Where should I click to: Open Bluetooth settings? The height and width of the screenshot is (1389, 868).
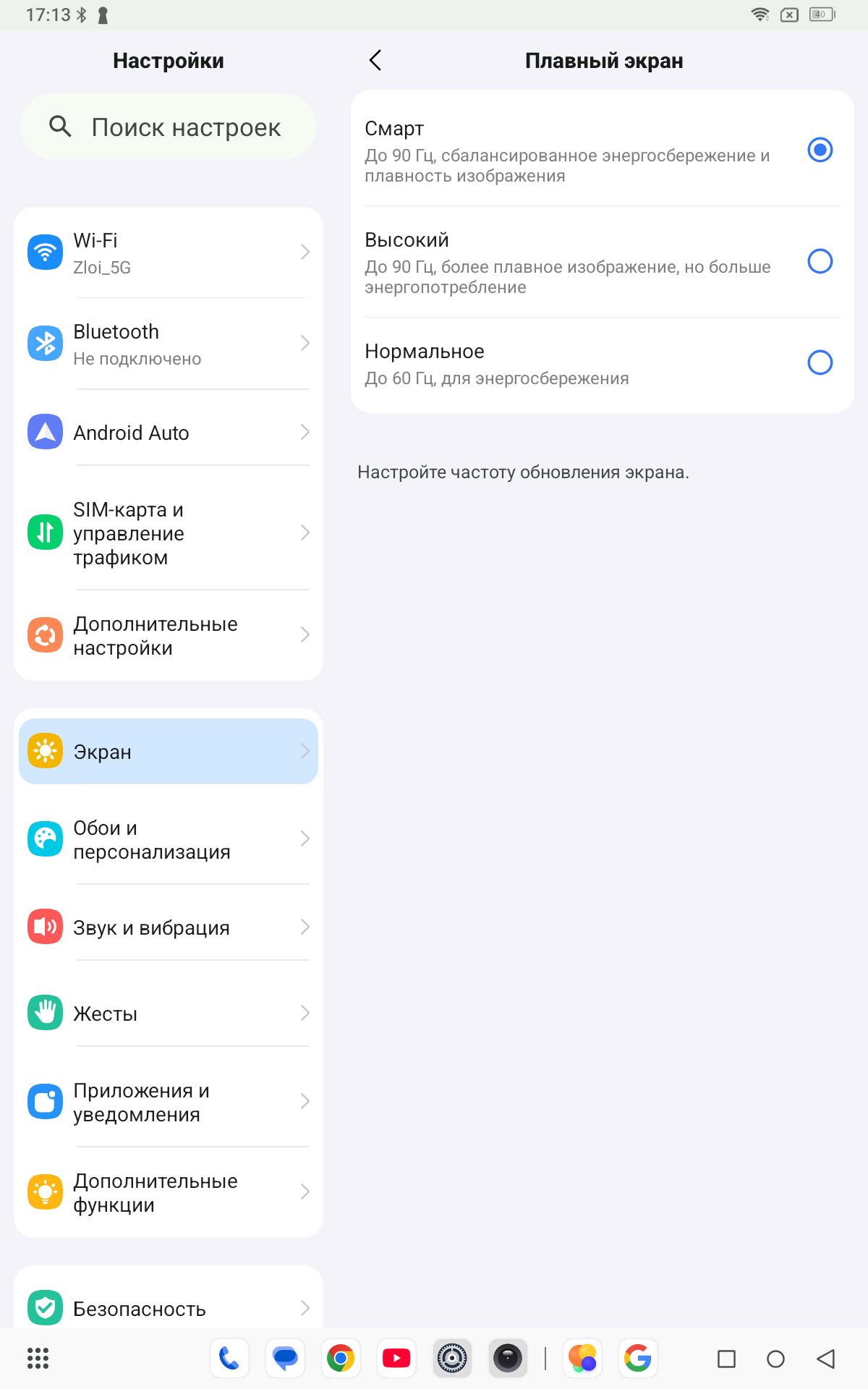169,344
